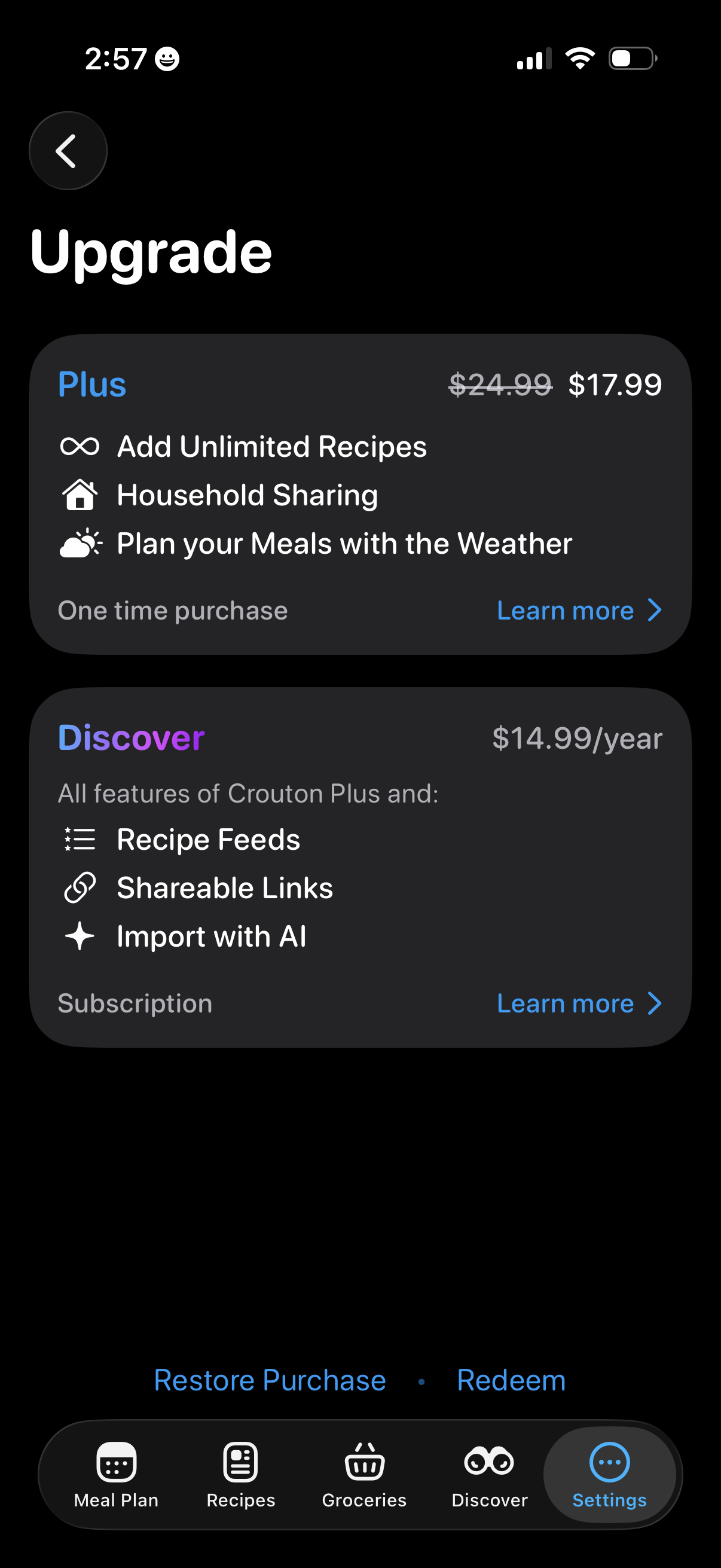Select the Settings tab

coord(610,1474)
